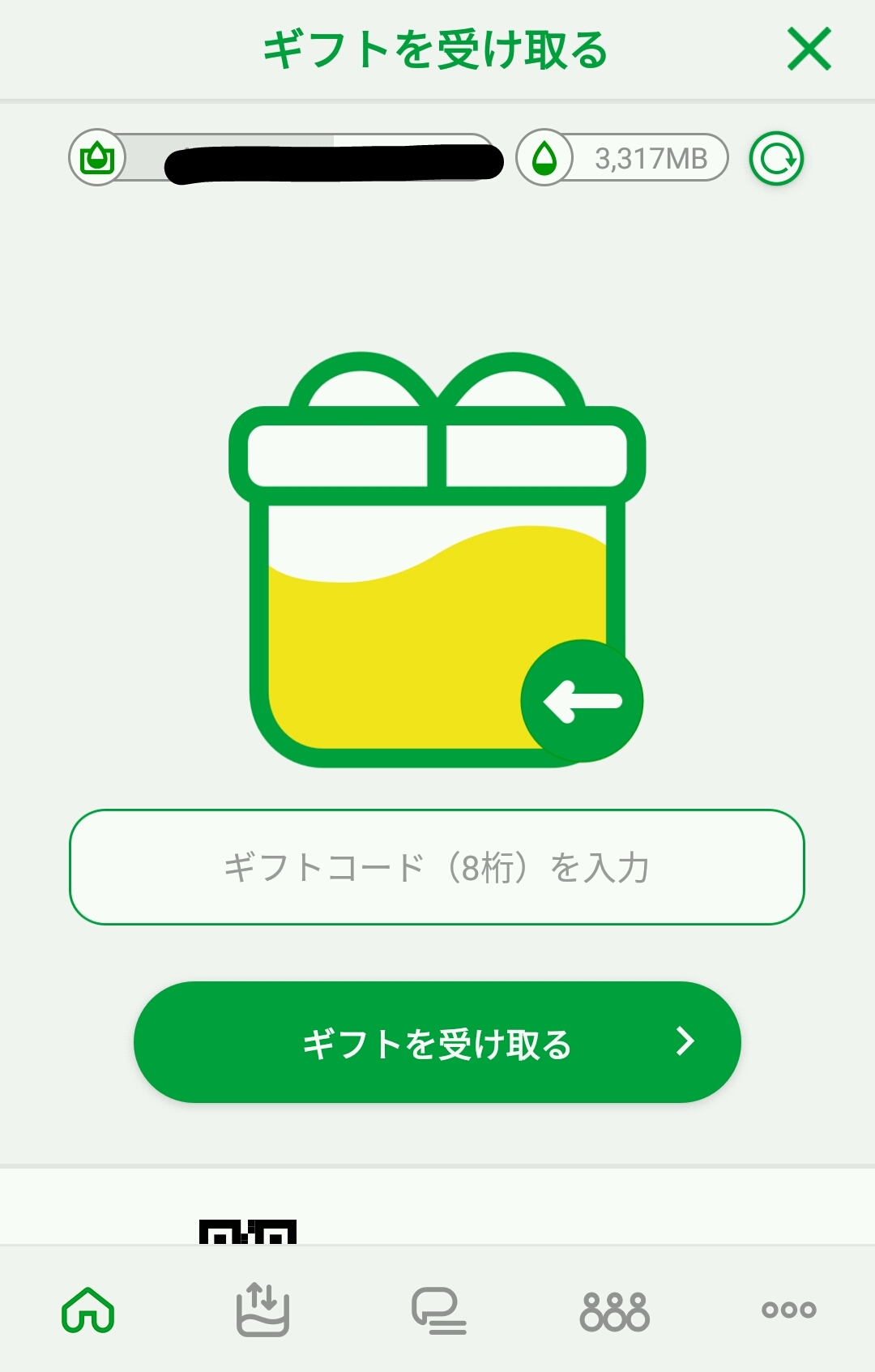The image size is (875, 1372).
Task: Switch to the chat messages tab
Action: click(438, 1310)
